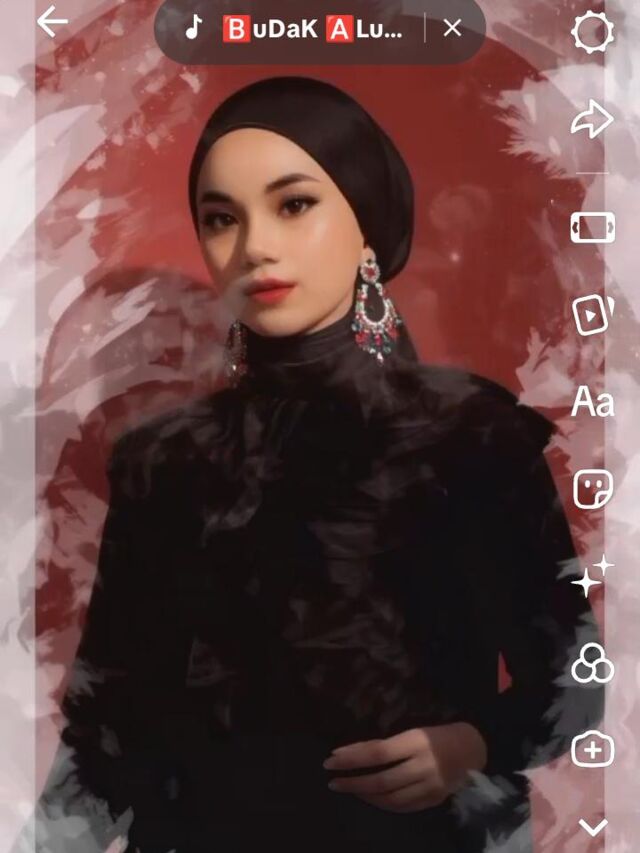
Task: Open the settings gear icon
Action: coord(592,32)
